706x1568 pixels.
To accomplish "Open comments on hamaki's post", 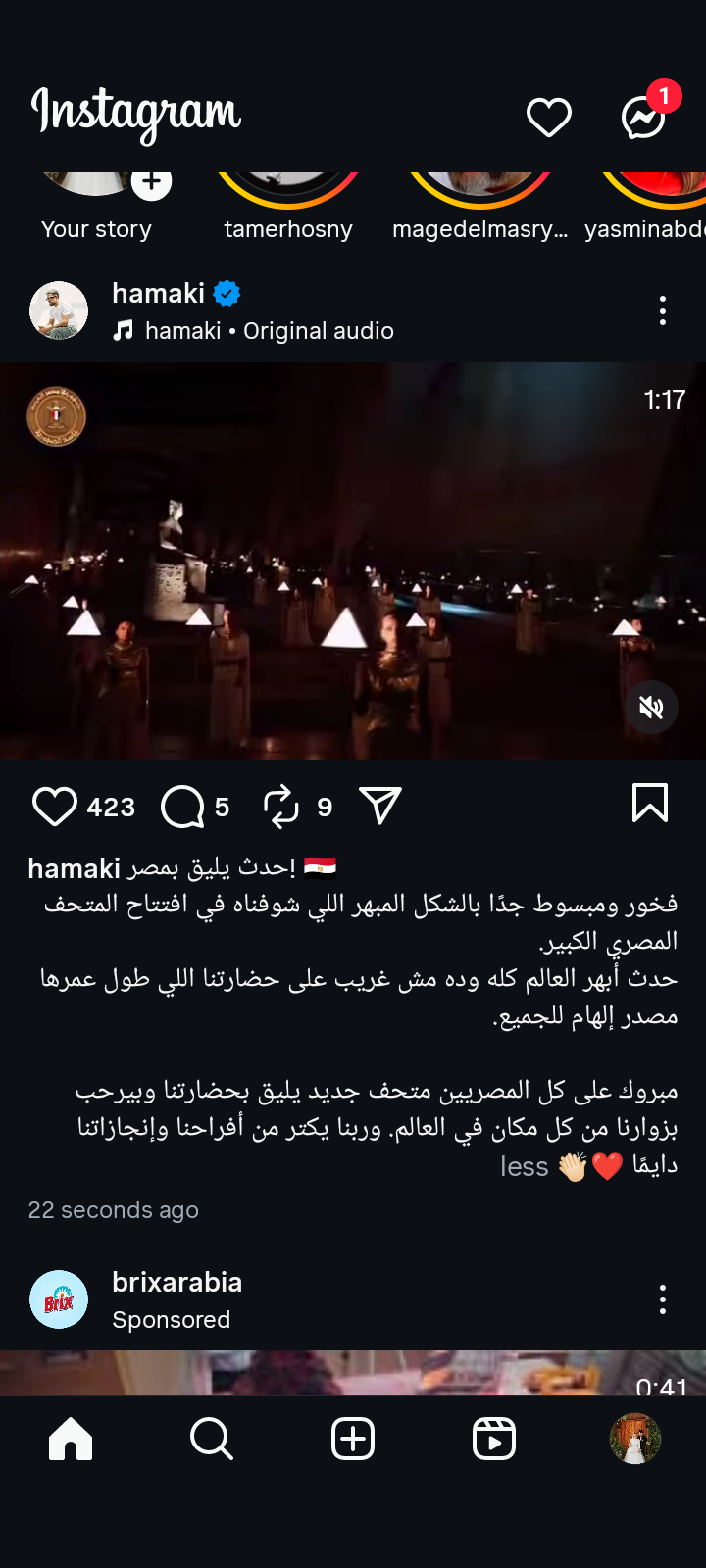I will pyautogui.click(x=182, y=807).
